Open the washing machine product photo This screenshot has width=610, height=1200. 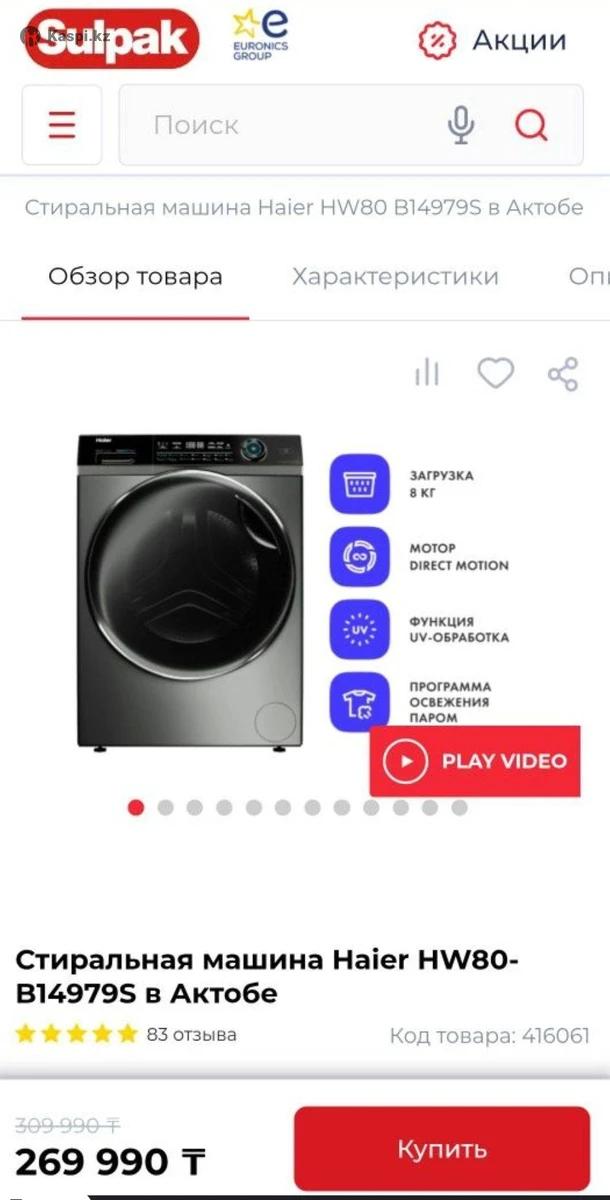pyautogui.click(x=190, y=590)
